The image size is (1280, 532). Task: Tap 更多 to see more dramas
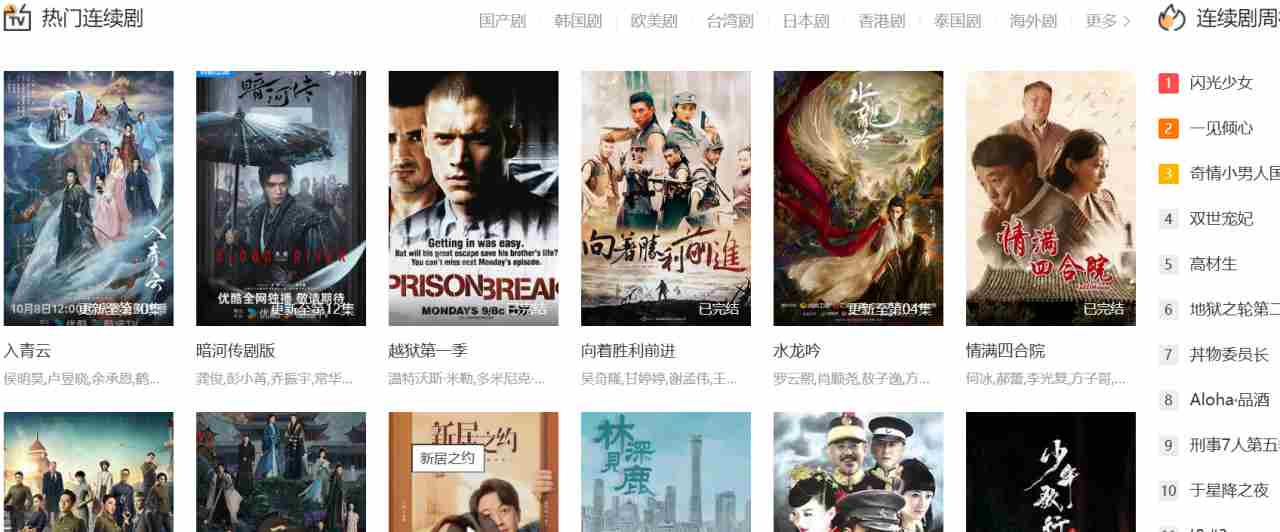point(1108,21)
